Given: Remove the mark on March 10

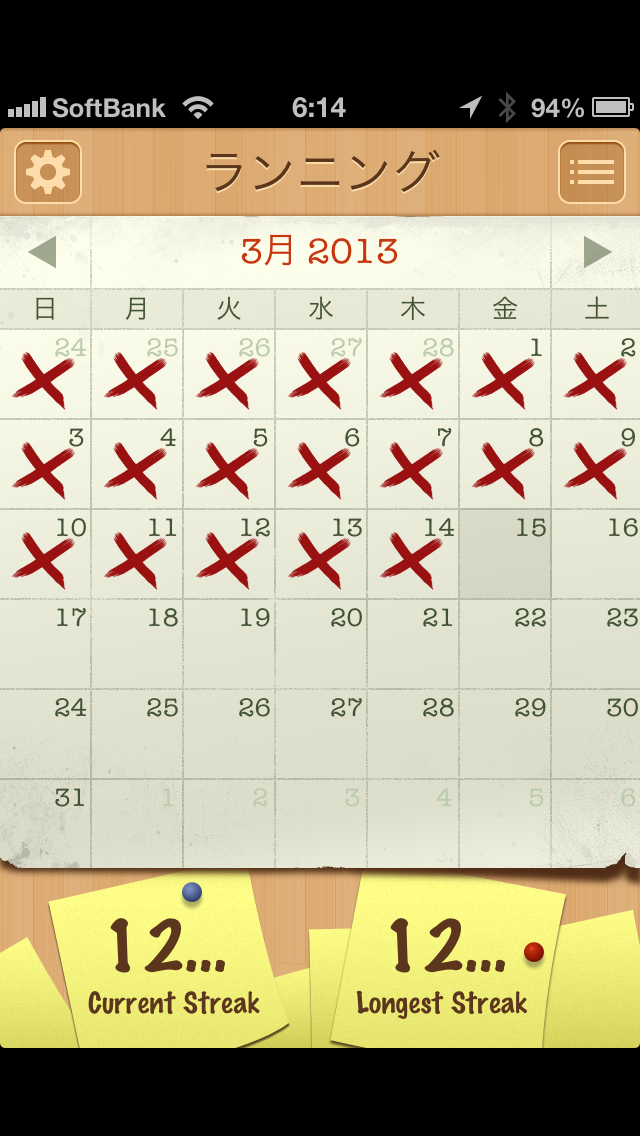Looking at the screenshot, I should tap(45, 555).
